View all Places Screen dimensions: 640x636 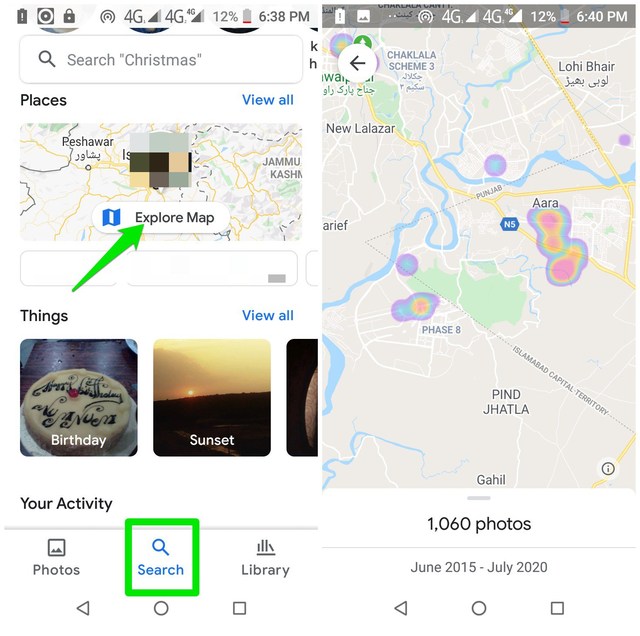click(267, 100)
